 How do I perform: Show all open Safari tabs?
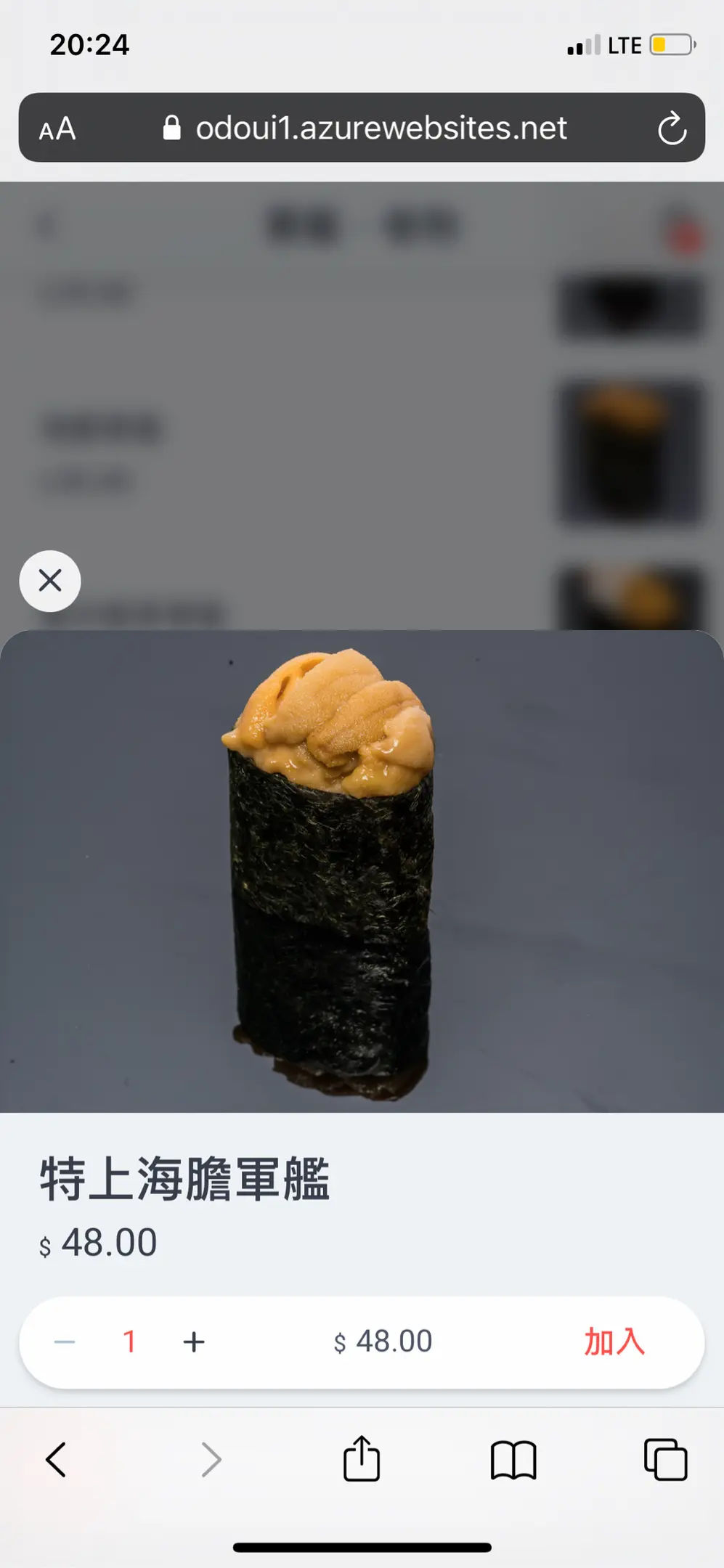[665, 1459]
